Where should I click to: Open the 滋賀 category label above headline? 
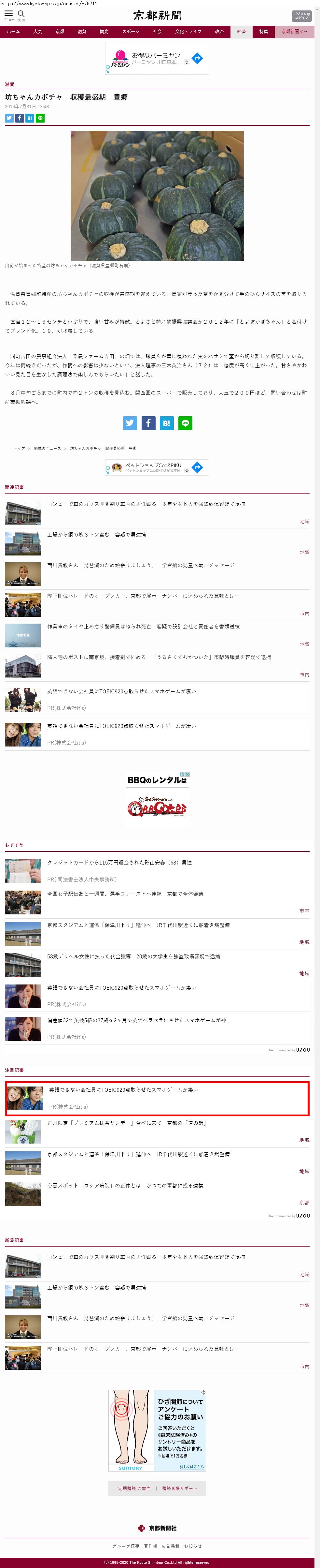[10, 85]
